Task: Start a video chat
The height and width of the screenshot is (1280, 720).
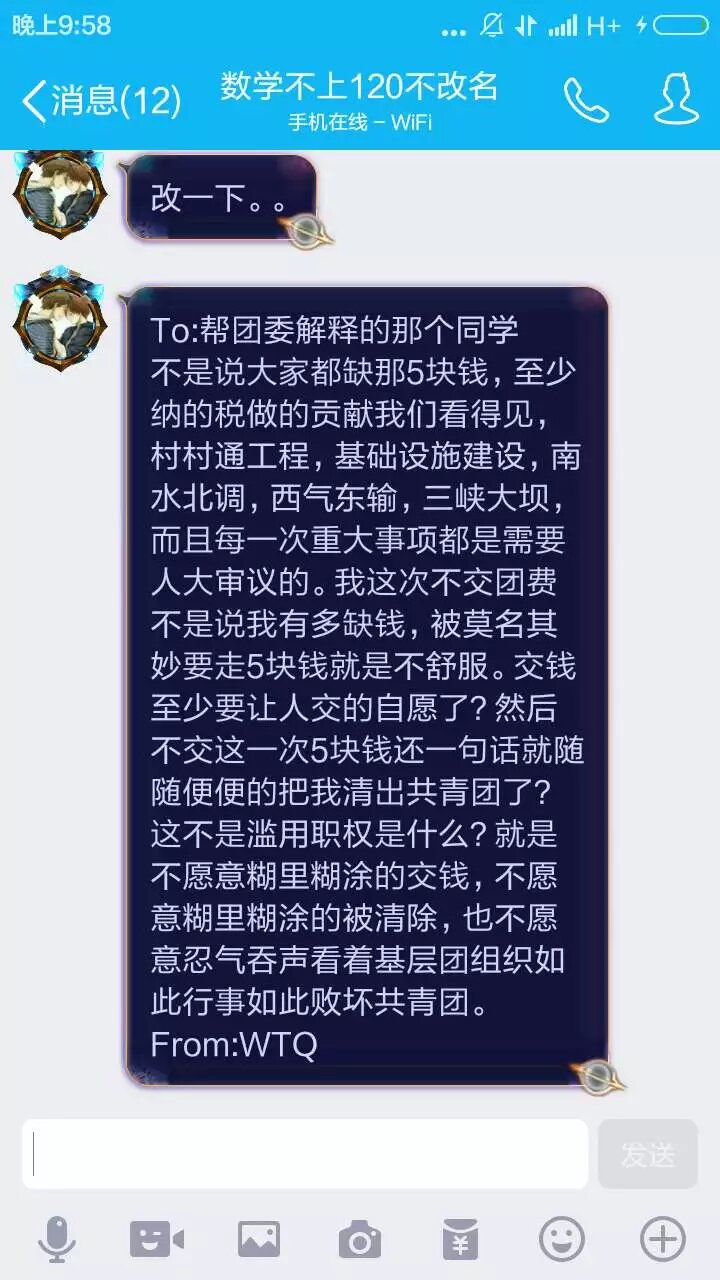Action: (x=157, y=1240)
